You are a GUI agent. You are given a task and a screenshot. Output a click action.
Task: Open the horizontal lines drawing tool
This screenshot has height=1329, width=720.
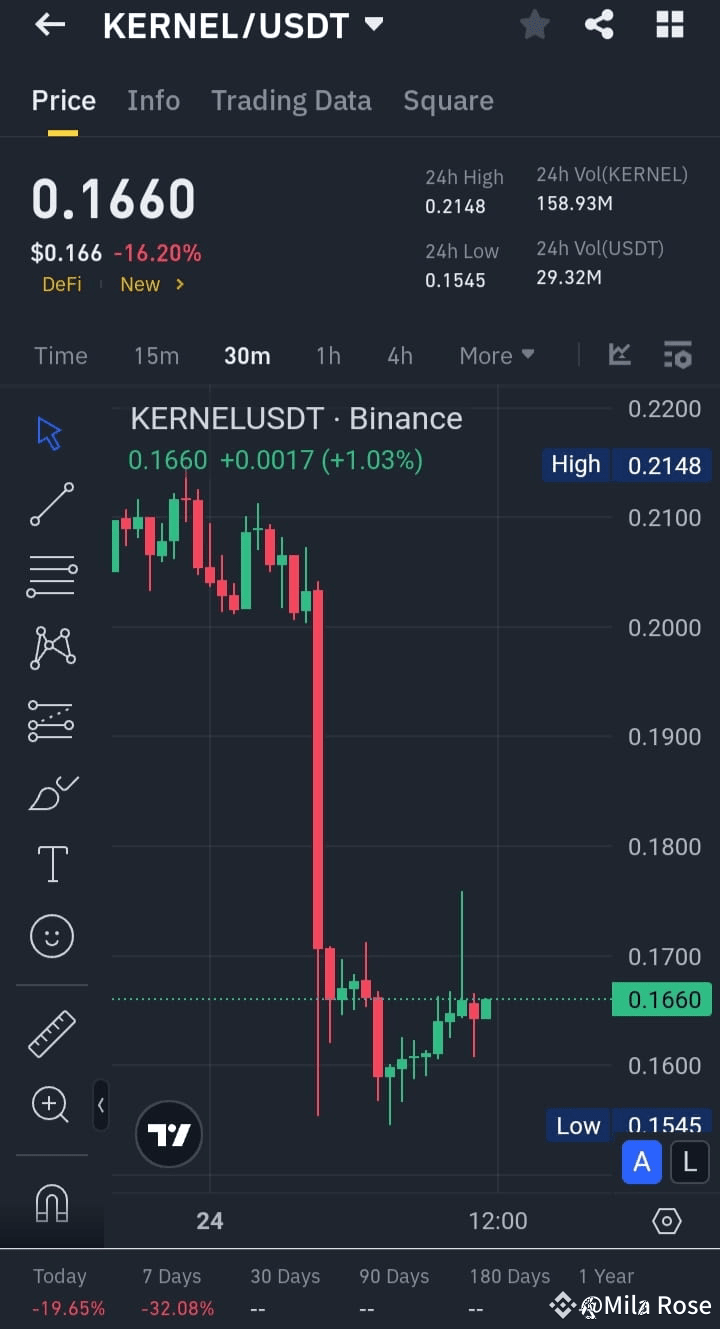[50, 575]
